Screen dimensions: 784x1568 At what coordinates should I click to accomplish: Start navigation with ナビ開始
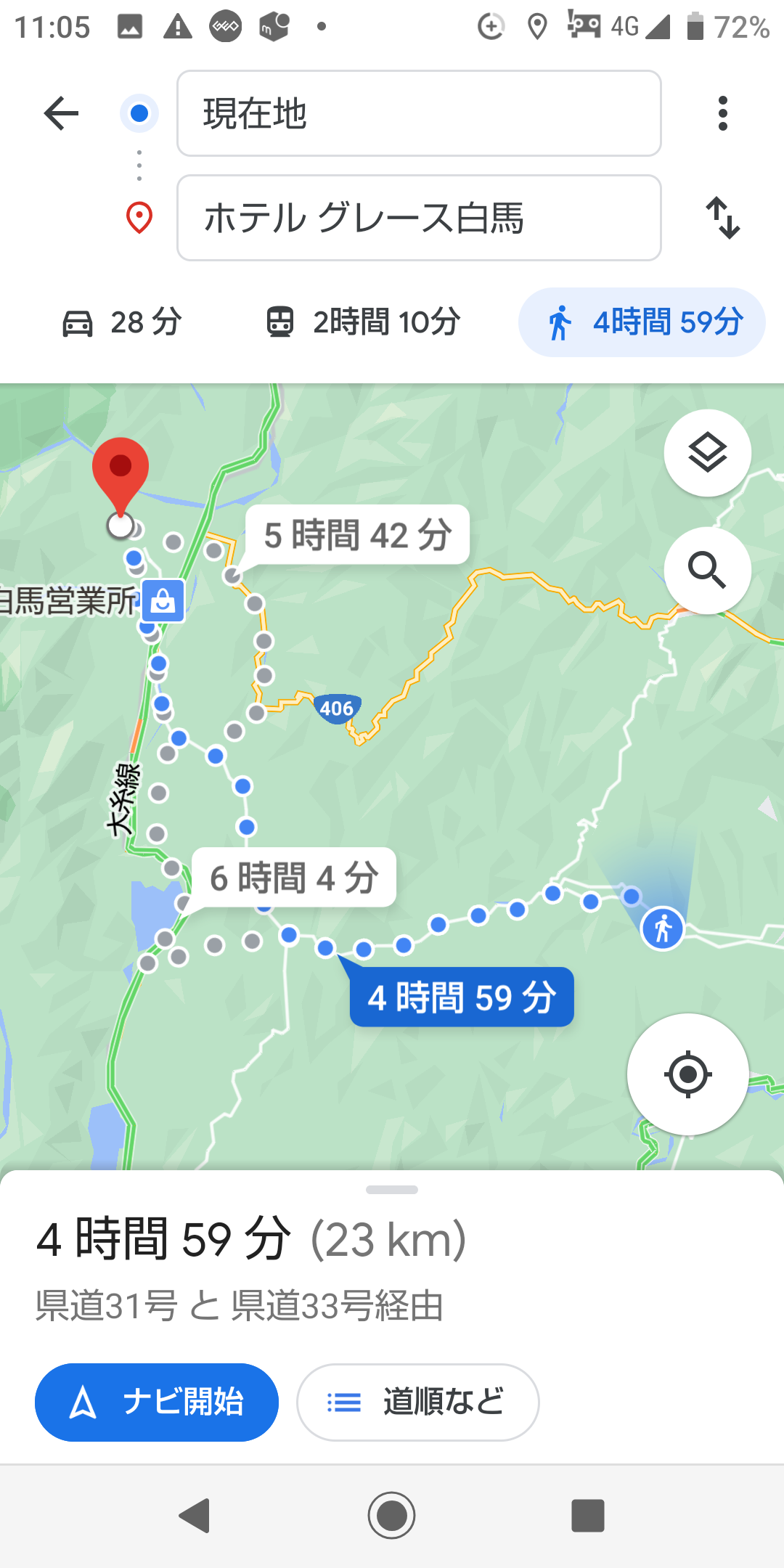click(157, 1402)
